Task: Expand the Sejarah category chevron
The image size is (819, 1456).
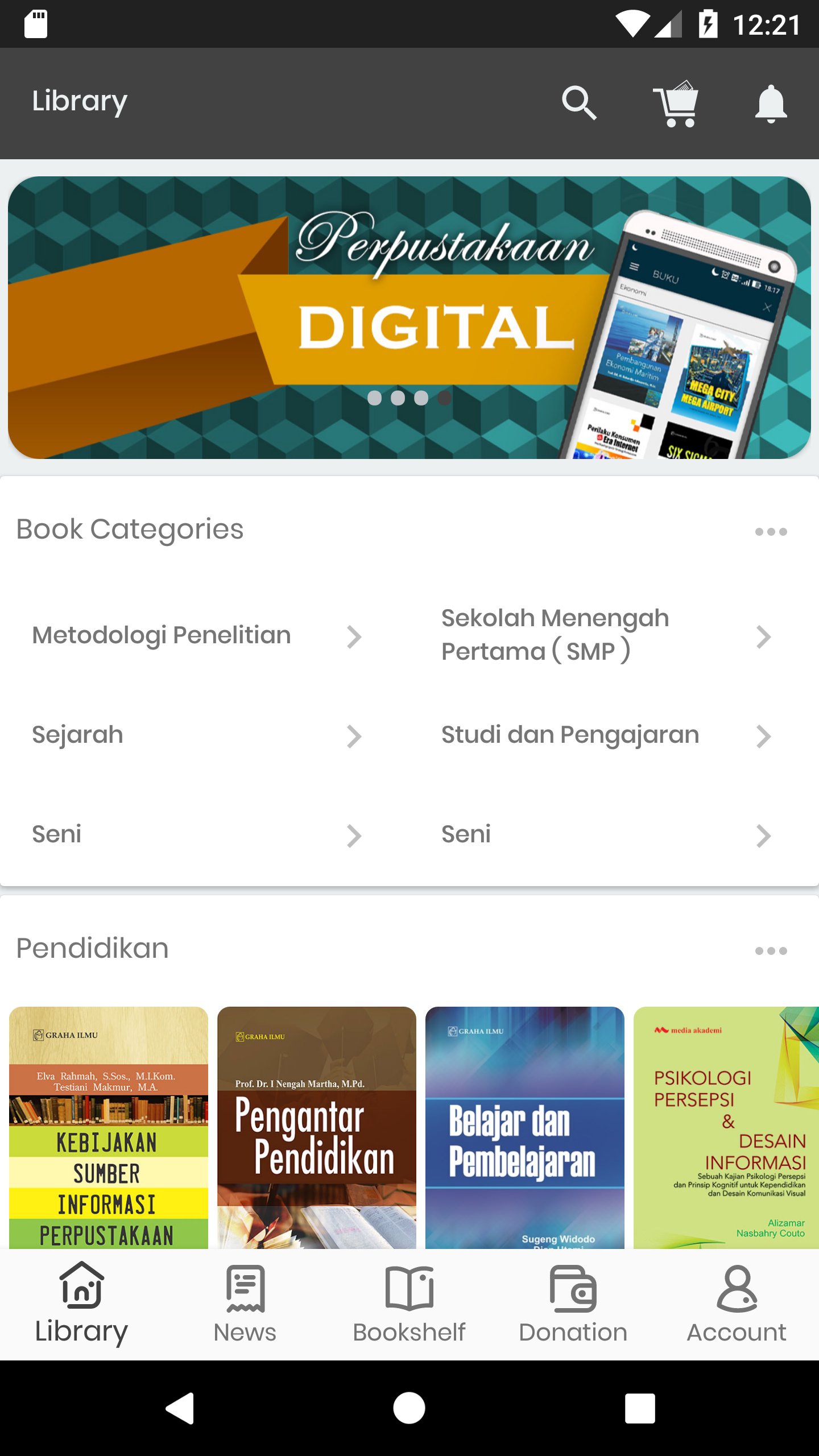Action: 355,735
